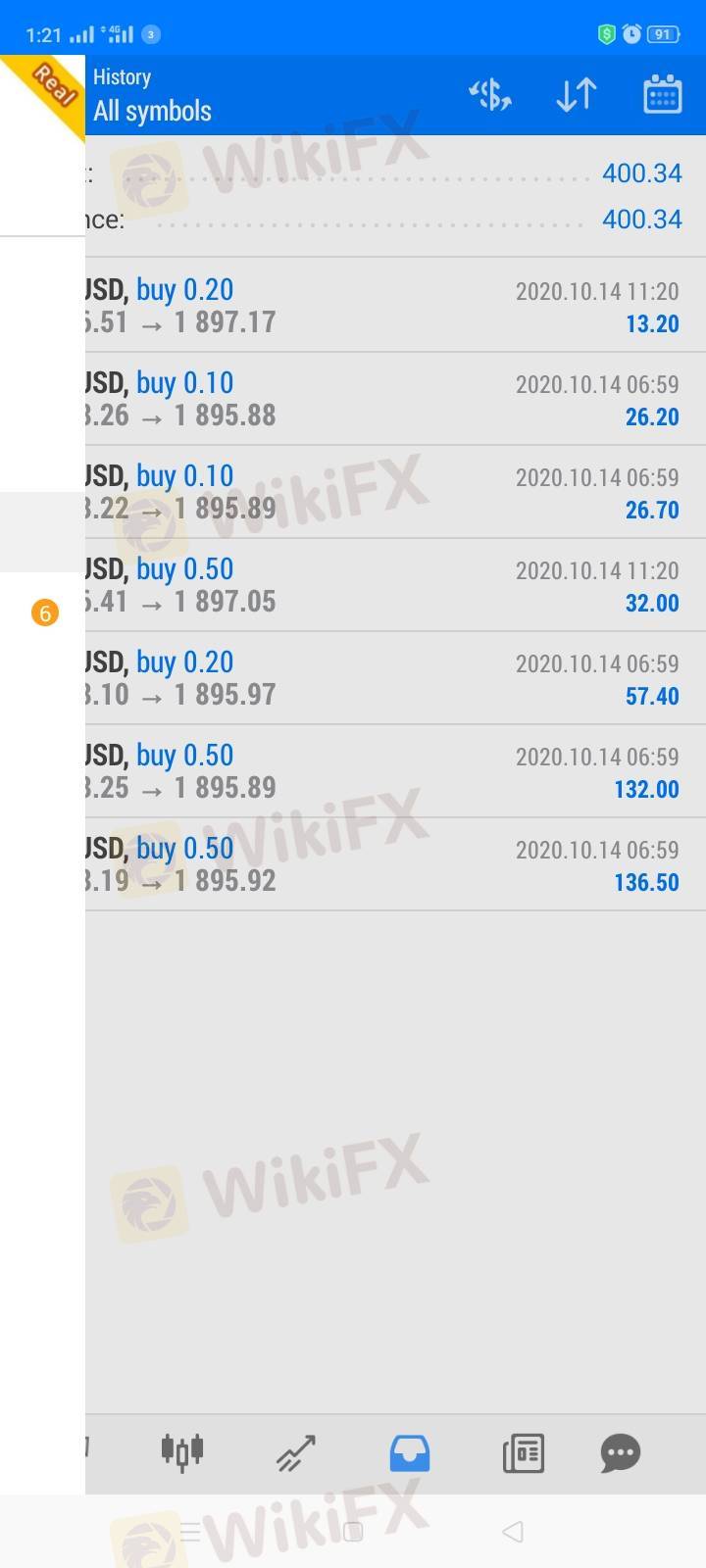
Task: Open the currency symbol filter icon
Action: 490,95
